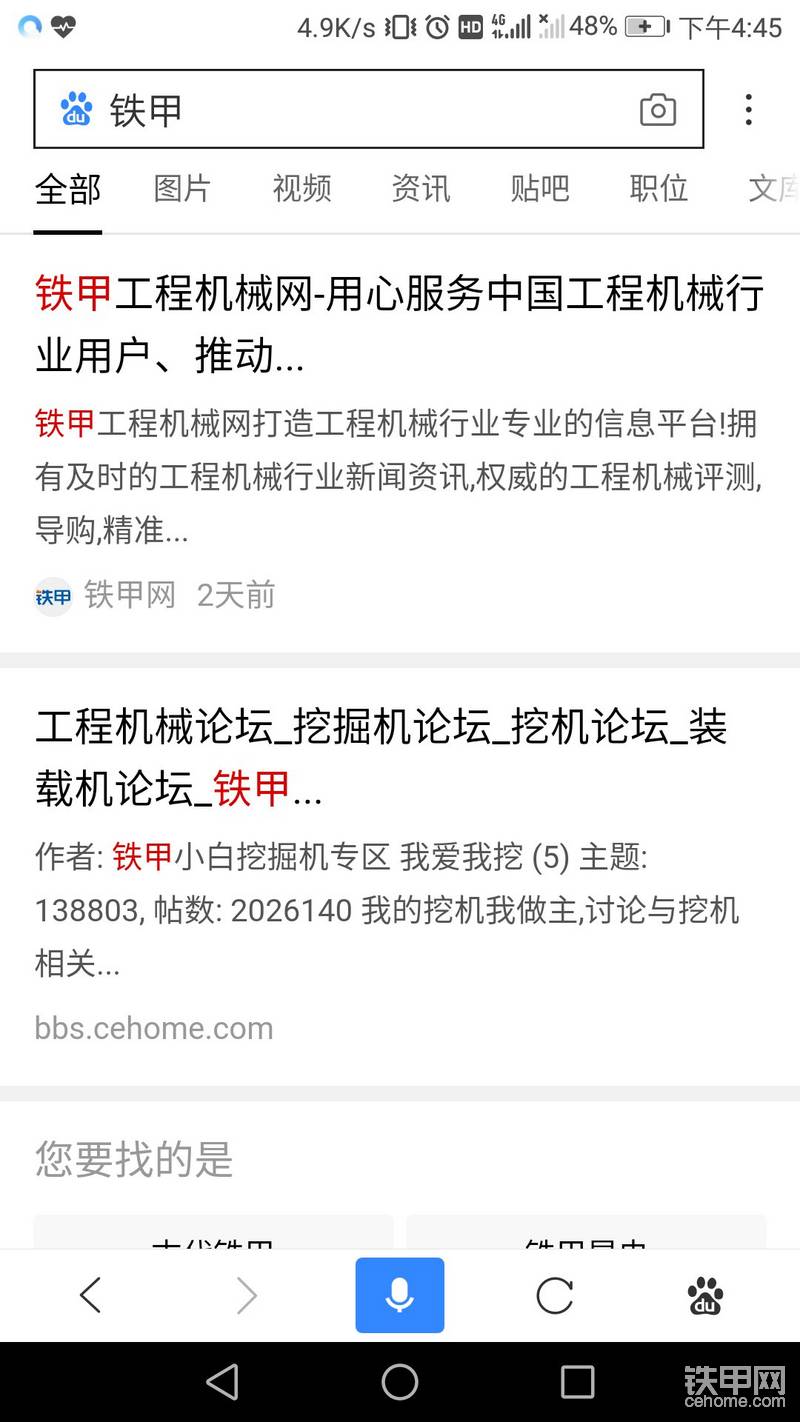The width and height of the screenshot is (800, 1422).
Task: Switch to the 资讯 tab
Action: tap(420, 188)
